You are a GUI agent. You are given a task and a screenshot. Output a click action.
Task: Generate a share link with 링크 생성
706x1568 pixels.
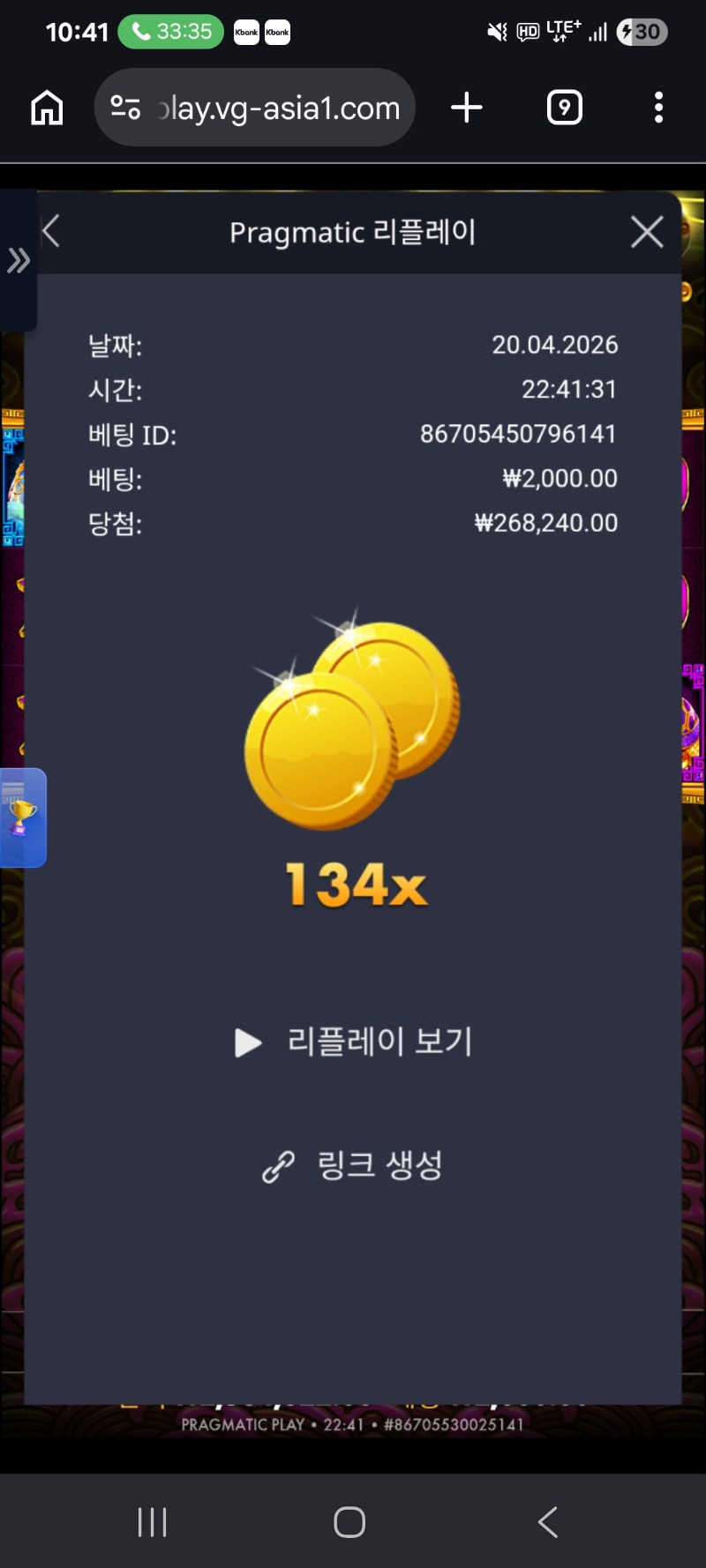(x=353, y=1166)
